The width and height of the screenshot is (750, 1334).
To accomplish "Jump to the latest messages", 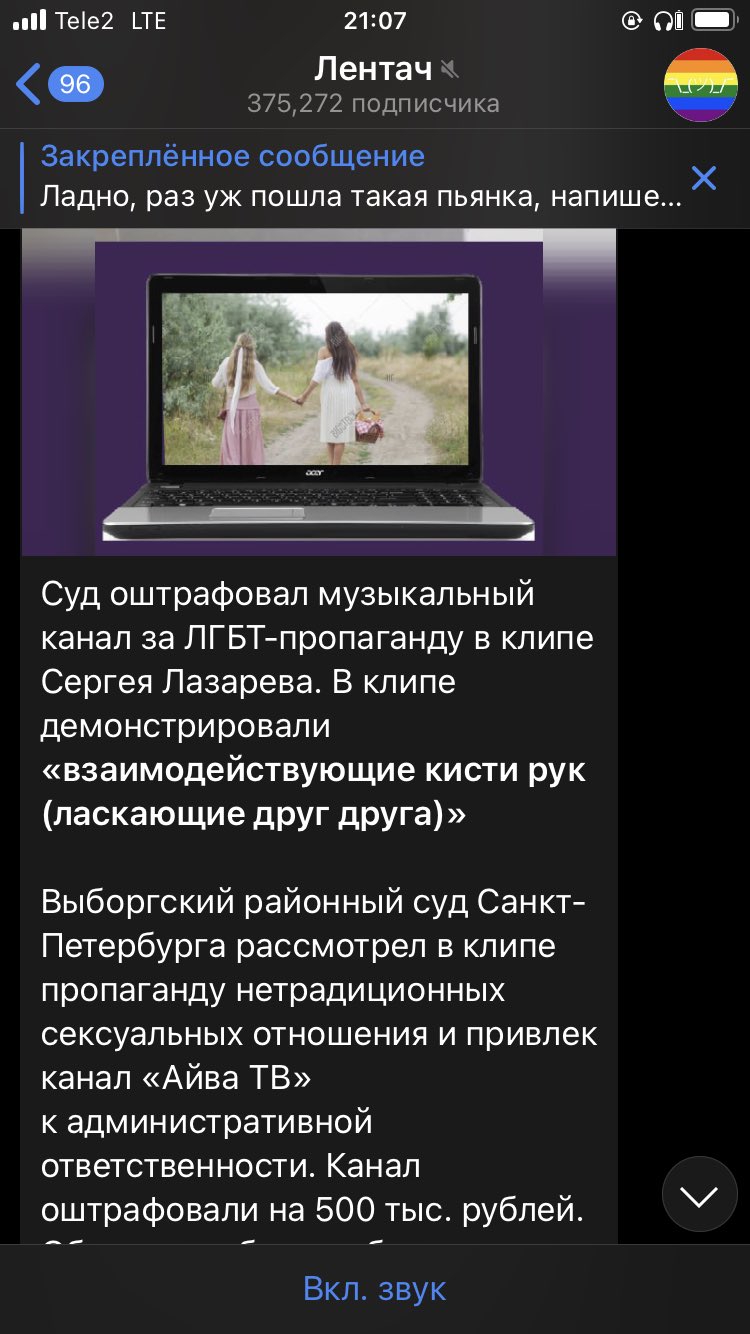I will pyautogui.click(x=699, y=1194).
